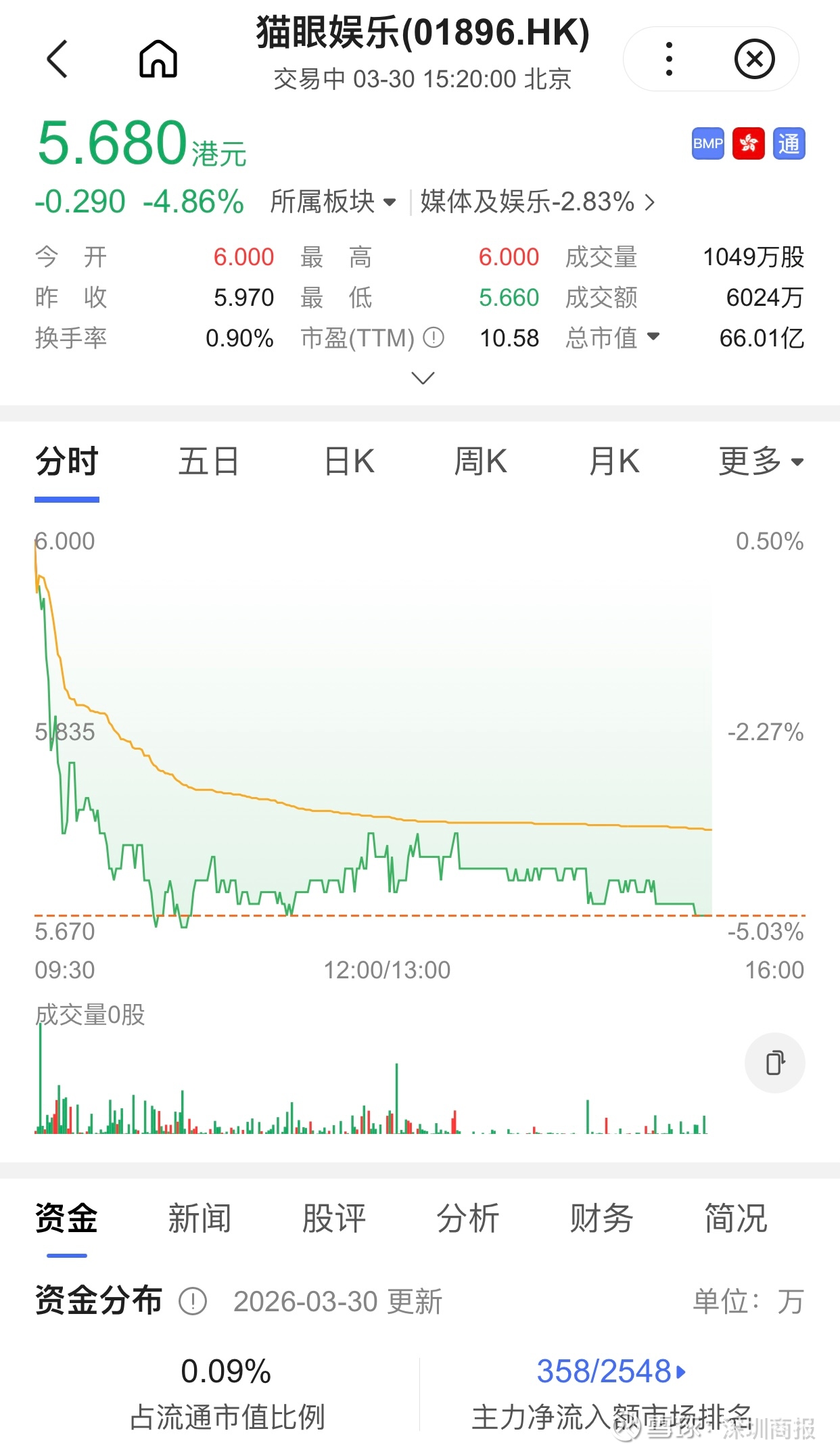The image size is (840, 1454).
Task: Close the mini program
Action: [x=754, y=59]
